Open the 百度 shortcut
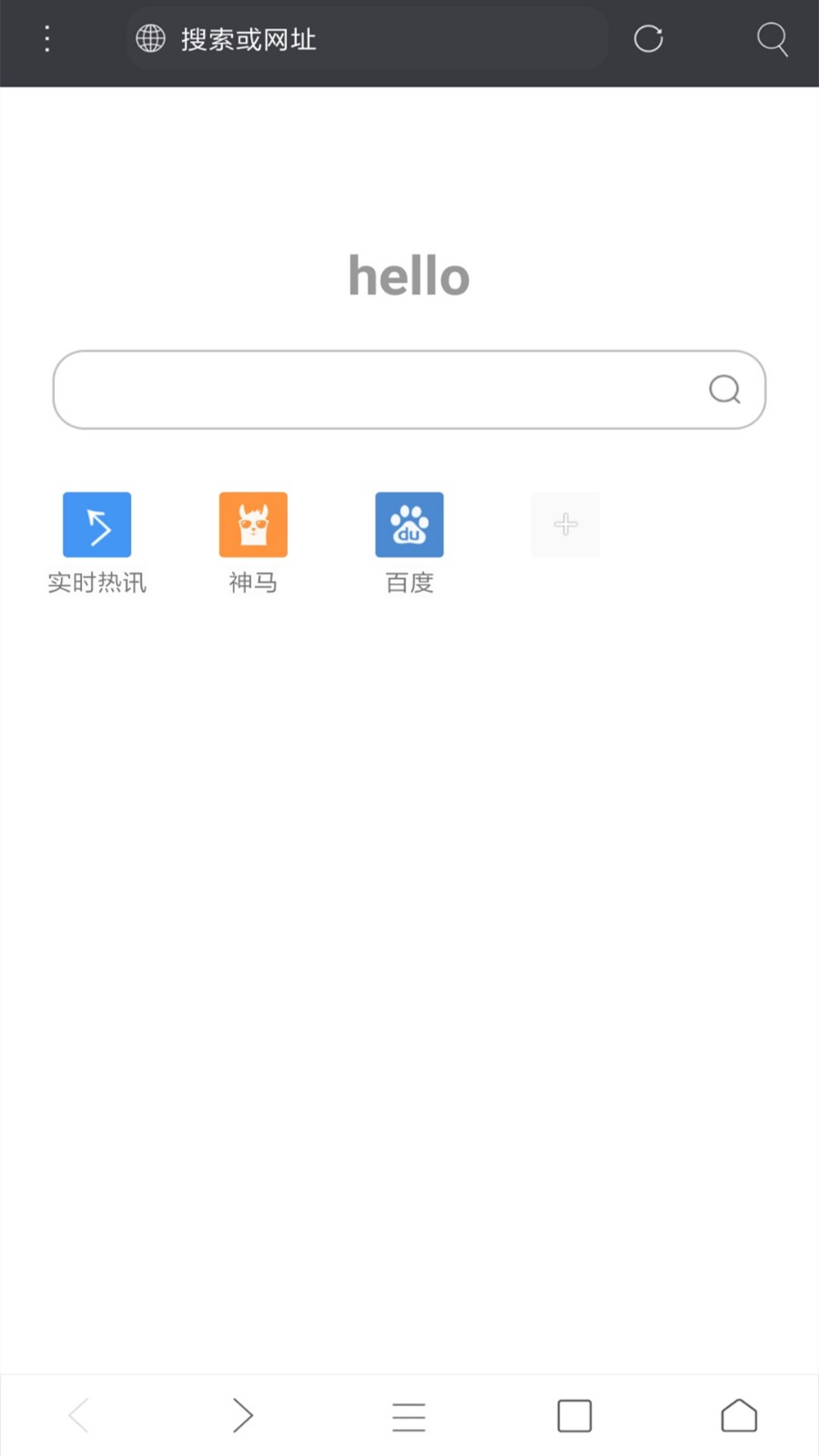This screenshot has height=1456, width=819. coord(409,525)
